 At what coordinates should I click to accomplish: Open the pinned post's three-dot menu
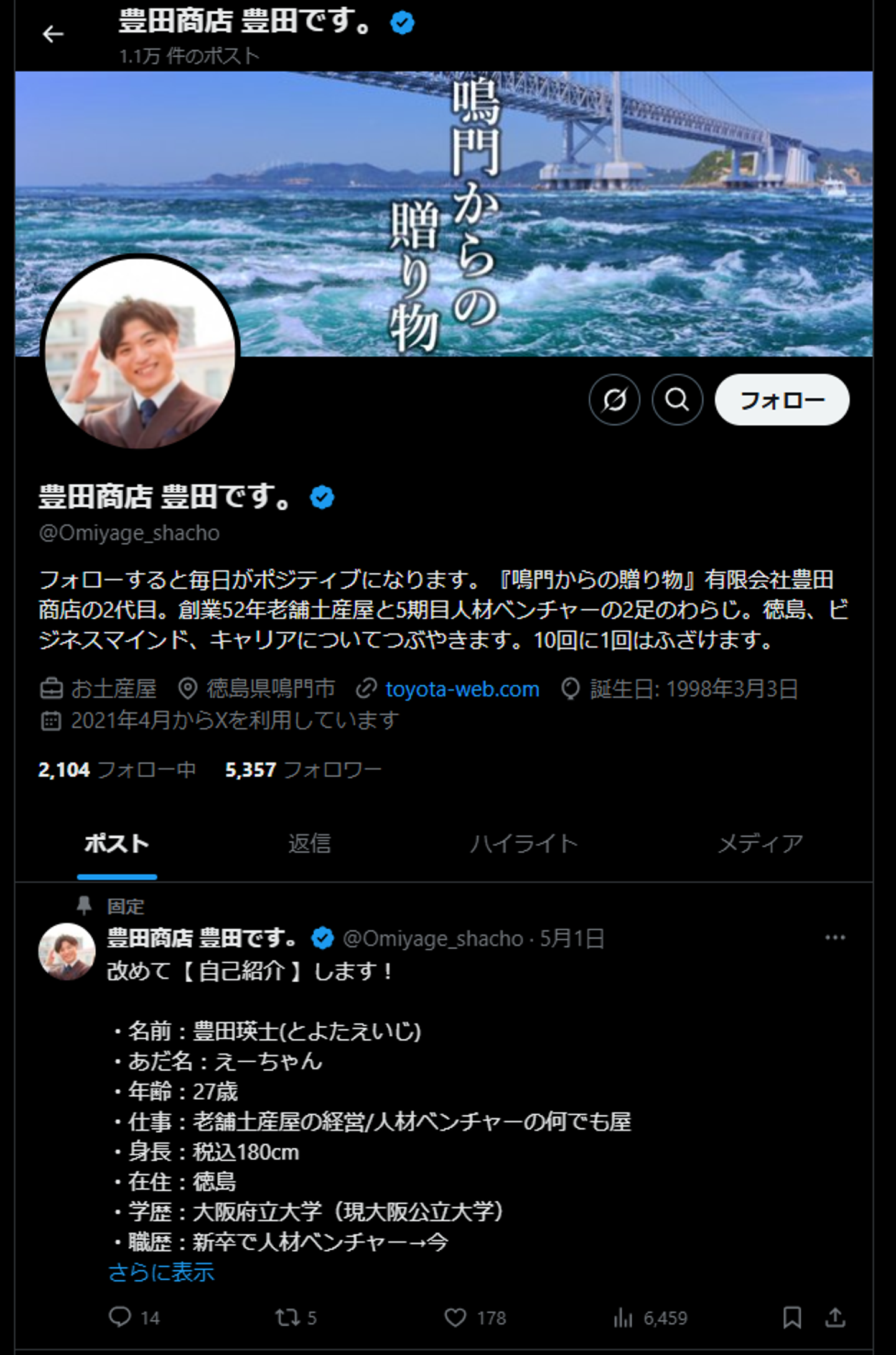coord(834,938)
